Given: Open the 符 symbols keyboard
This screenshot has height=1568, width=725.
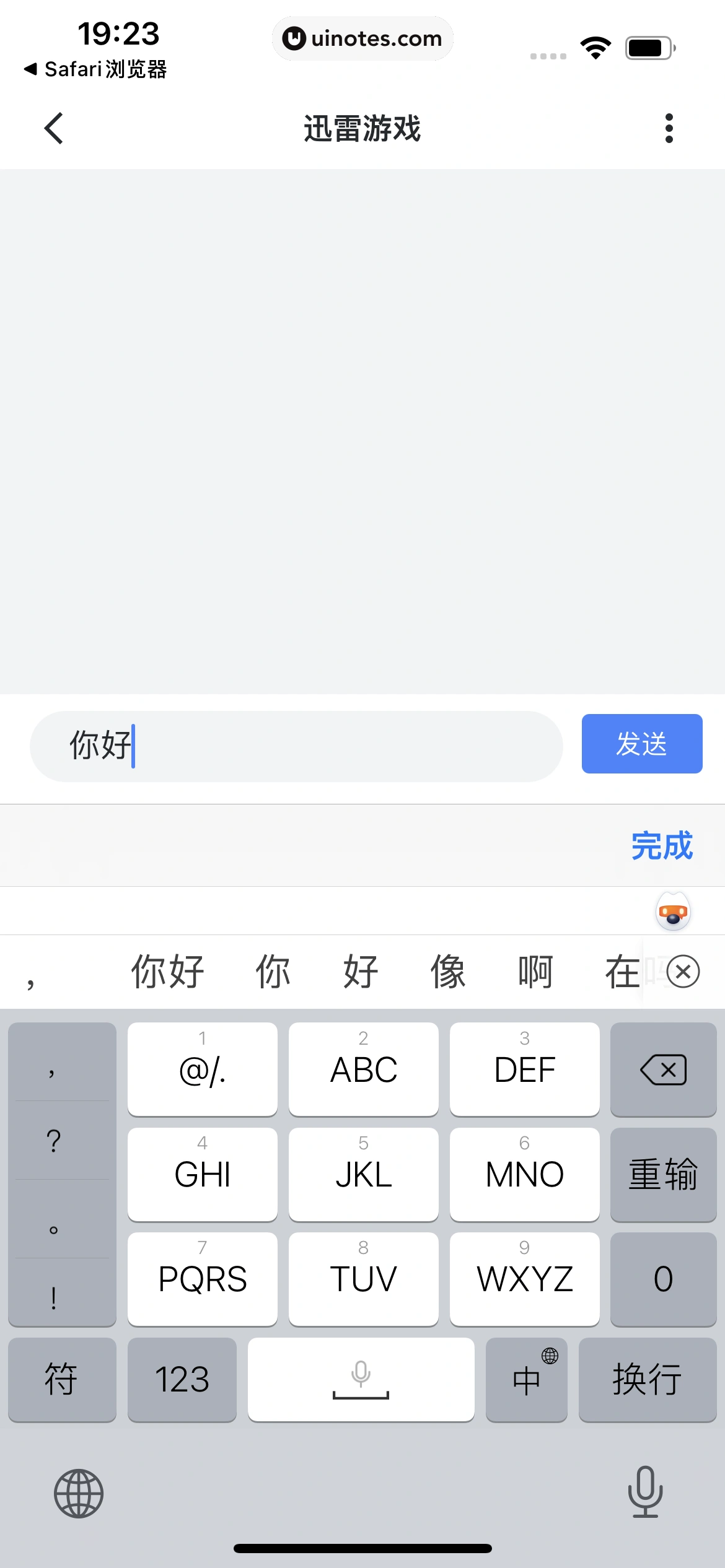Looking at the screenshot, I should pyautogui.click(x=61, y=1379).
